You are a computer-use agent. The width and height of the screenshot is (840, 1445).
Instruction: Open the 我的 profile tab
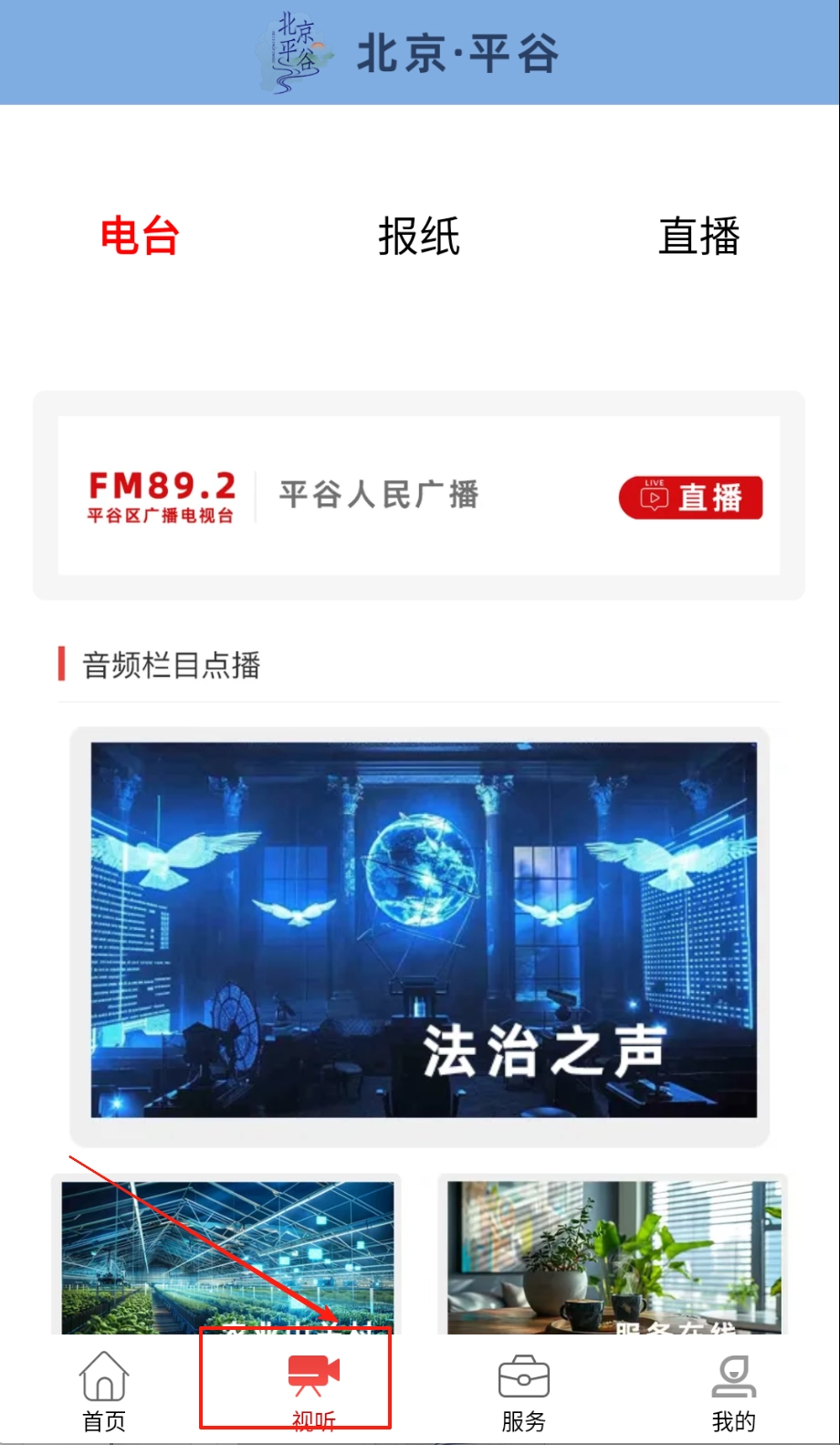click(x=733, y=1390)
